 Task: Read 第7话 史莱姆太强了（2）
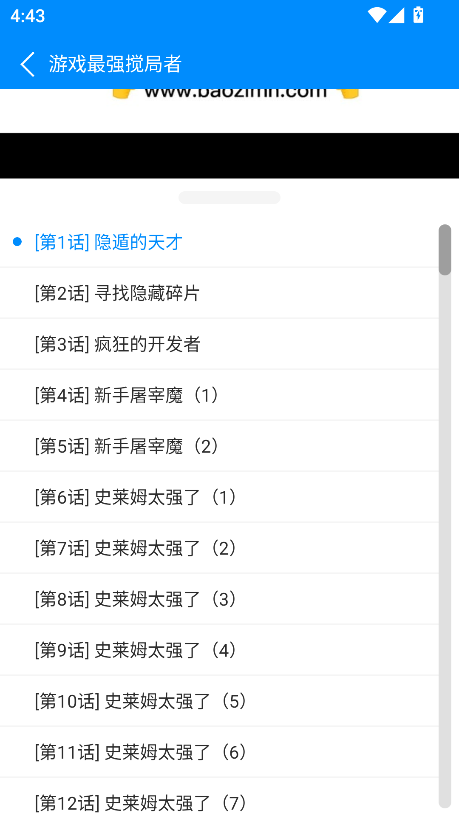(x=219, y=549)
